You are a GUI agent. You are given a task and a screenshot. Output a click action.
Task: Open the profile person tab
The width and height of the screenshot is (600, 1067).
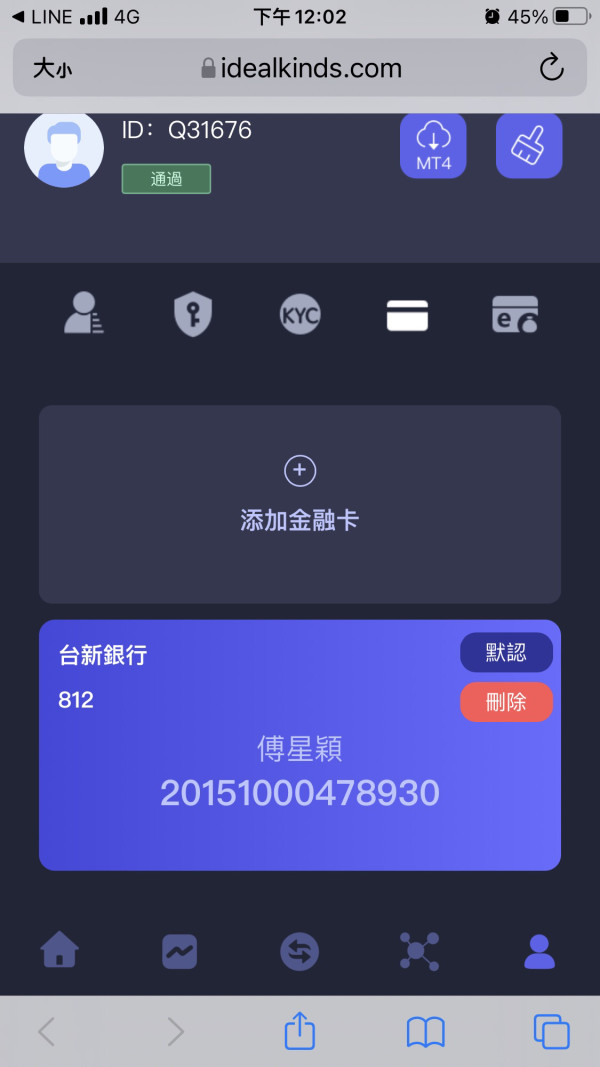coord(539,951)
